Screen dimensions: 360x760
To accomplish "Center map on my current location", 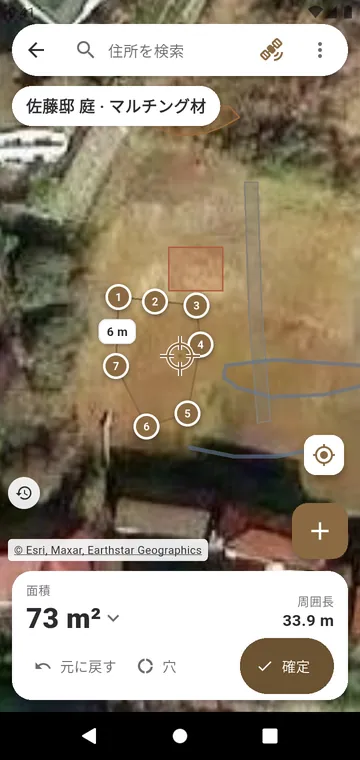I will coord(324,455).
